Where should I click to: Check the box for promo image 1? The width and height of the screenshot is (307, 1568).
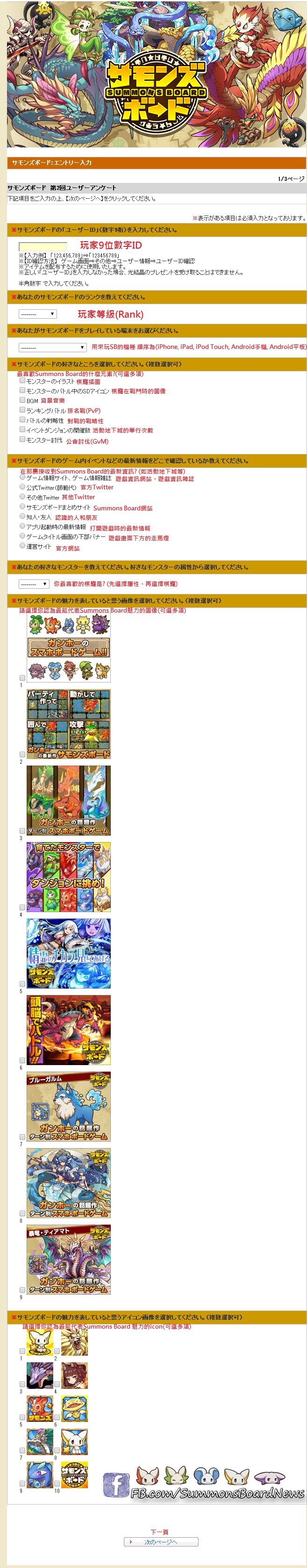22,677
